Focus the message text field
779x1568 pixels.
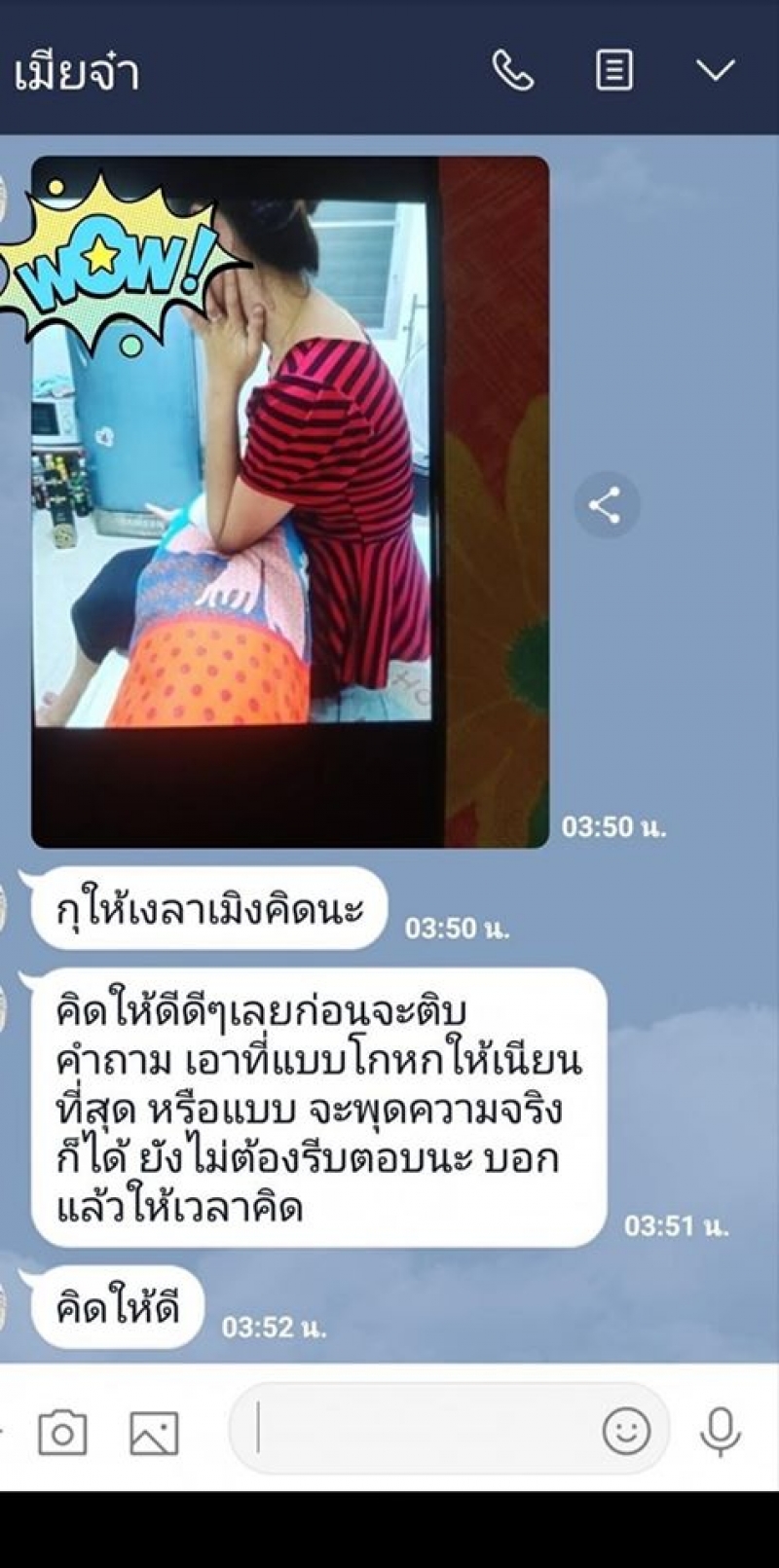419,1431
